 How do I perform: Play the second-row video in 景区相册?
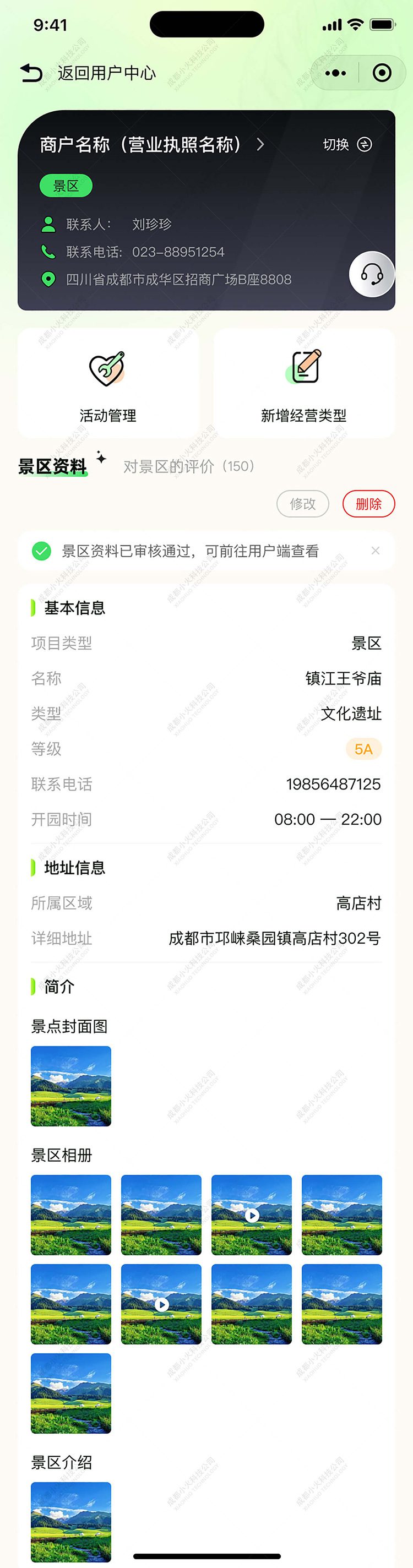coord(161,1304)
